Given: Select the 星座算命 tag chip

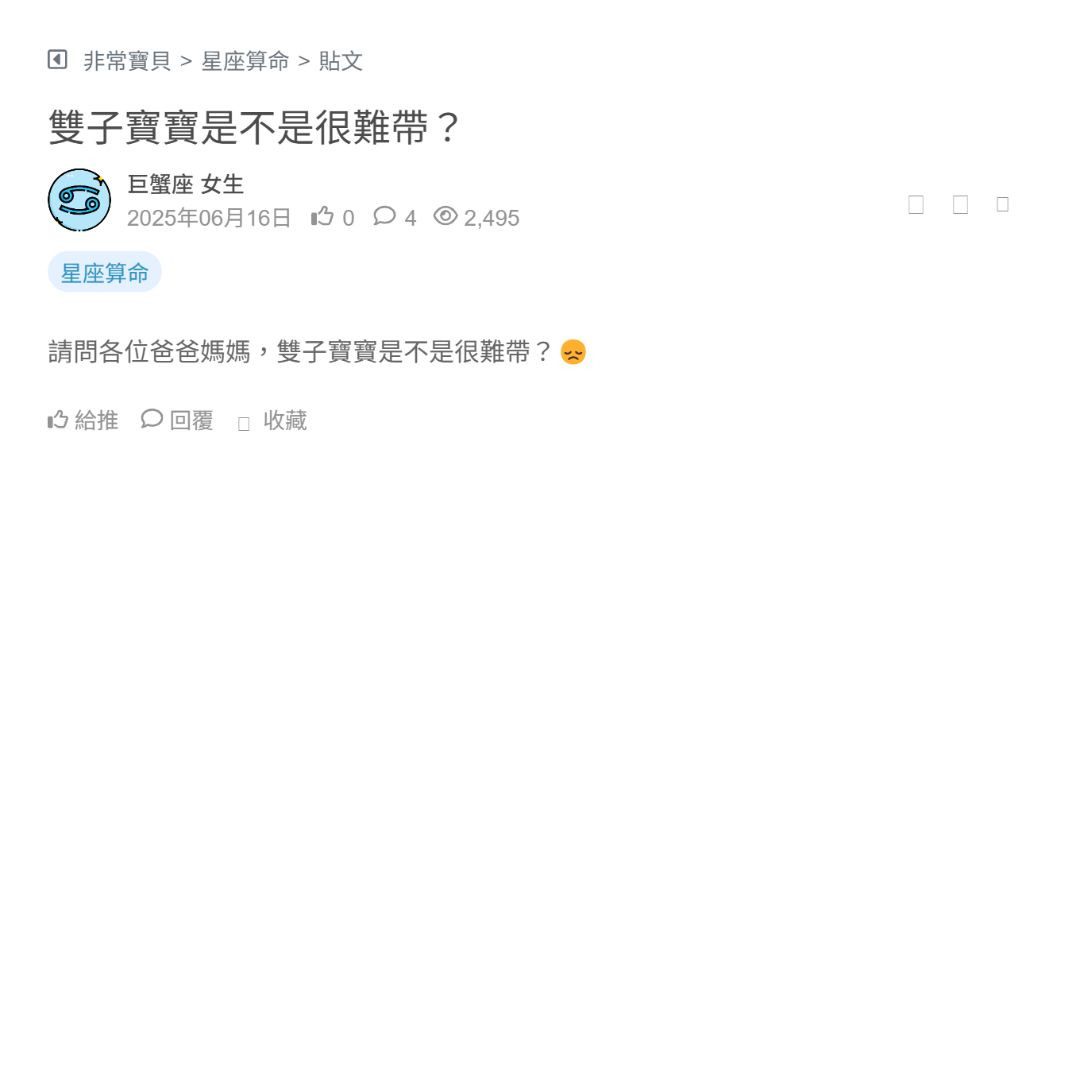Looking at the screenshot, I should pos(104,273).
